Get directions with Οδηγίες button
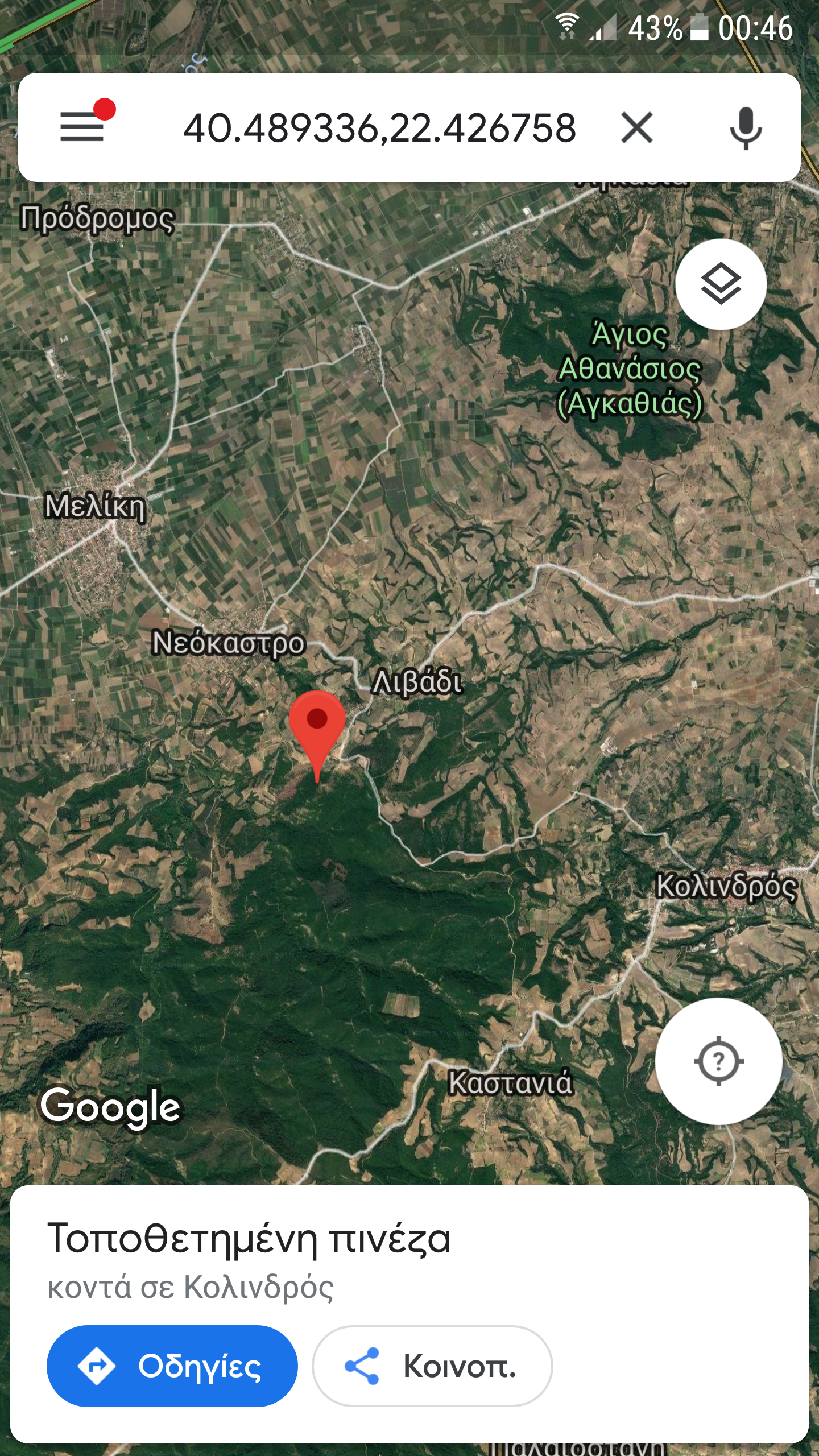This screenshot has width=819, height=1456. coord(172,1366)
